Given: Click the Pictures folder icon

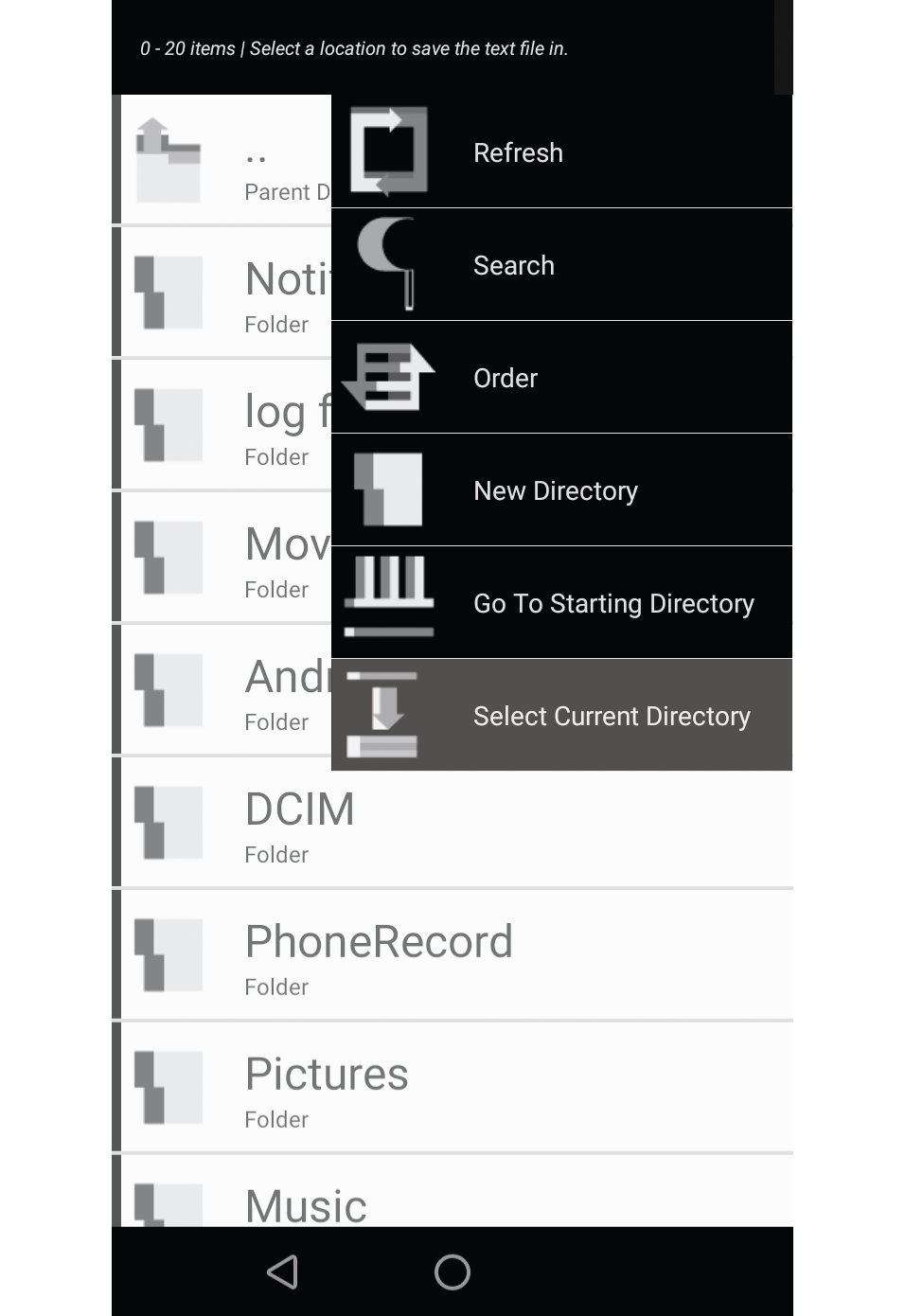Looking at the screenshot, I should pyautogui.click(x=170, y=1087).
